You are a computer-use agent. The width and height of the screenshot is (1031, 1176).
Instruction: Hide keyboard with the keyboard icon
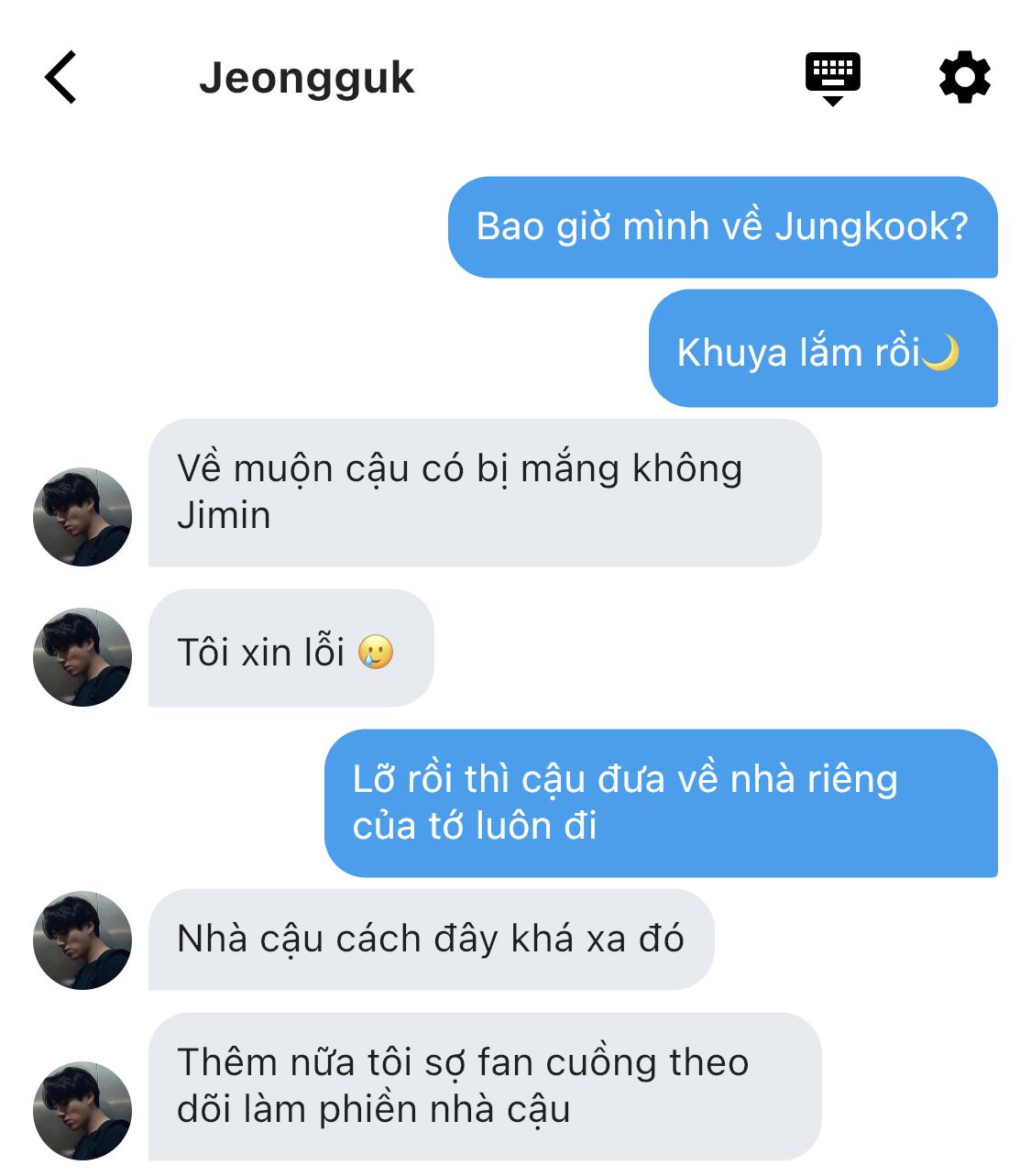tap(832, 78)
